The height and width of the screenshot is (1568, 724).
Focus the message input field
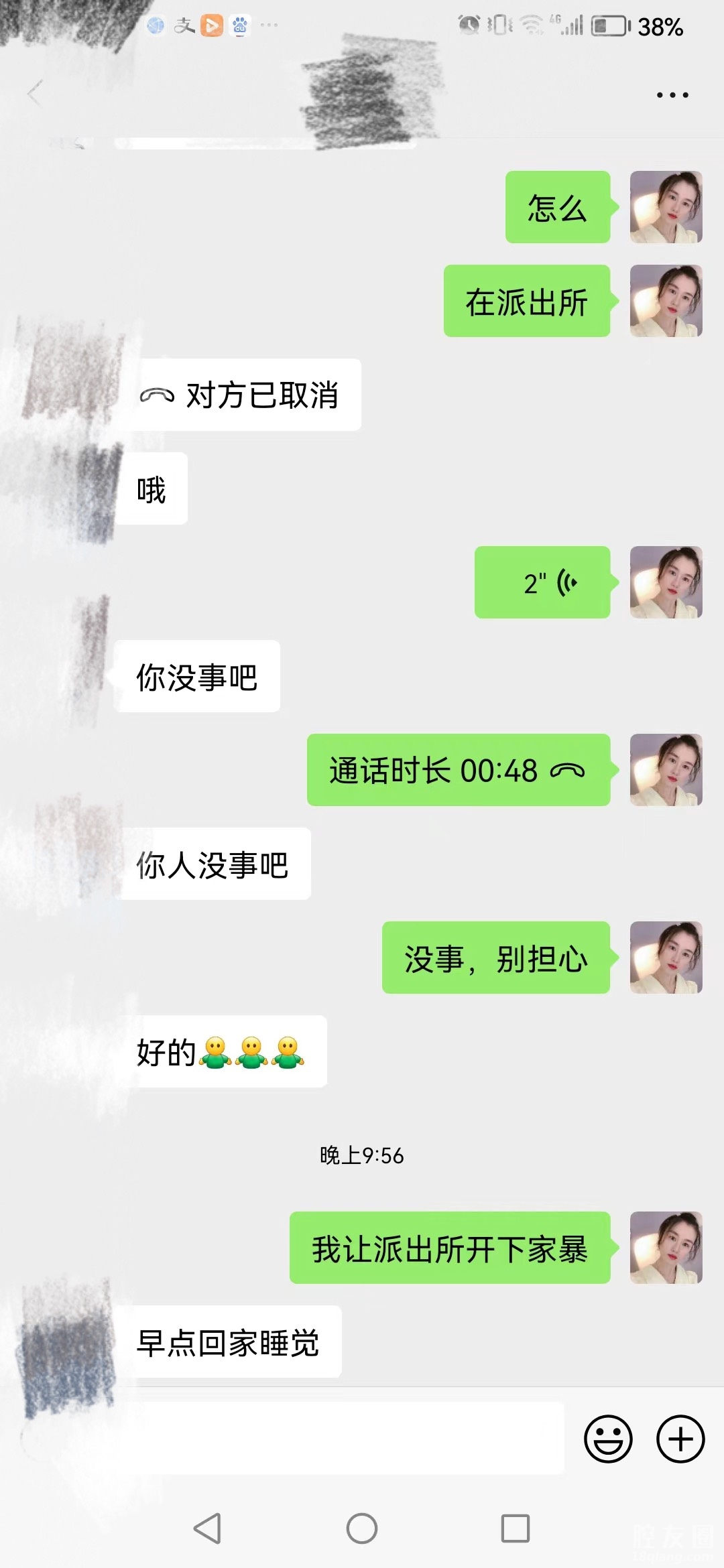click(x=349, y=1439)
